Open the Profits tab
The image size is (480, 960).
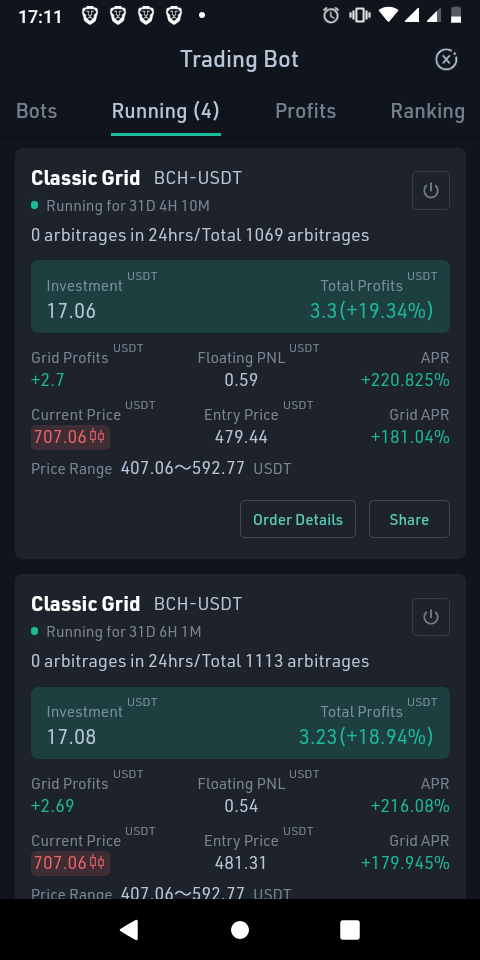coord(306,111)
